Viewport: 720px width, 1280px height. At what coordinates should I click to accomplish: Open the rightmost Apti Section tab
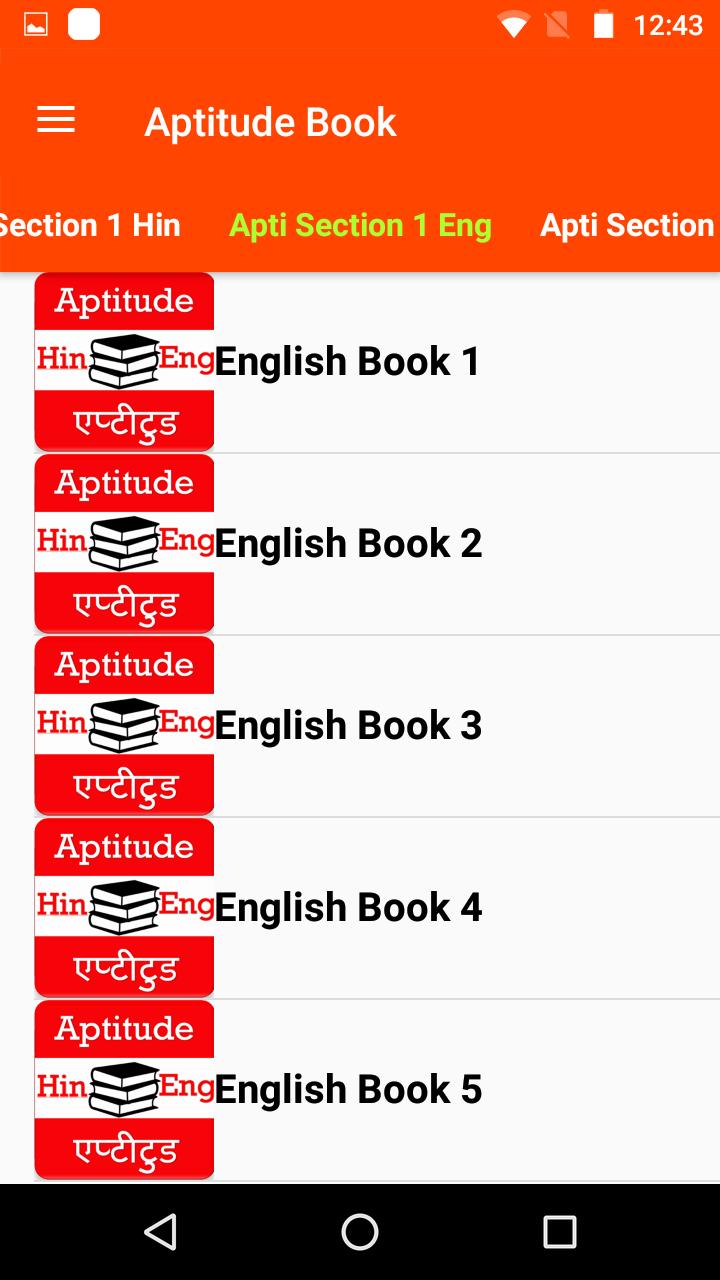coord(627,225)
